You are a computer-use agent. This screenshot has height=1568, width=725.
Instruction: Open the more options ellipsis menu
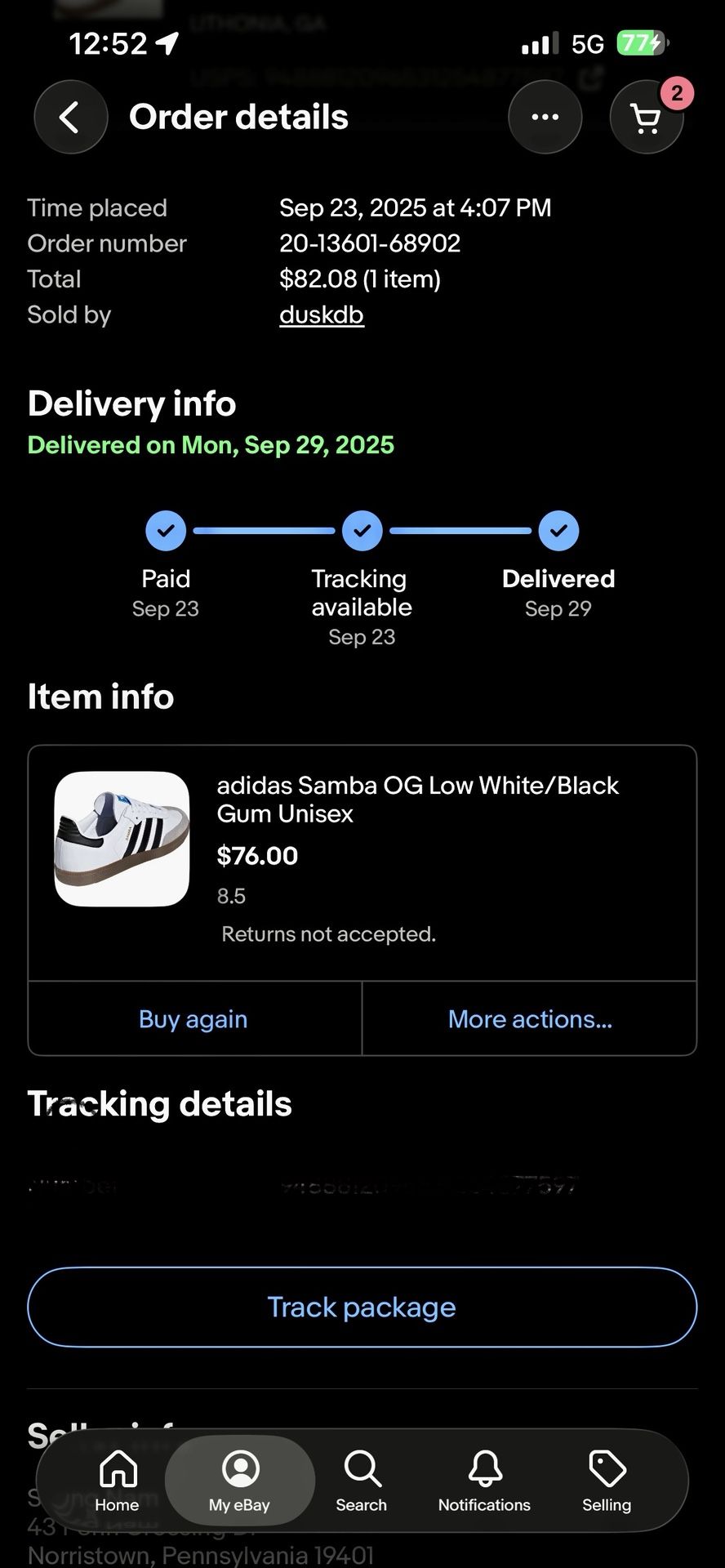(x=545, y=117)
